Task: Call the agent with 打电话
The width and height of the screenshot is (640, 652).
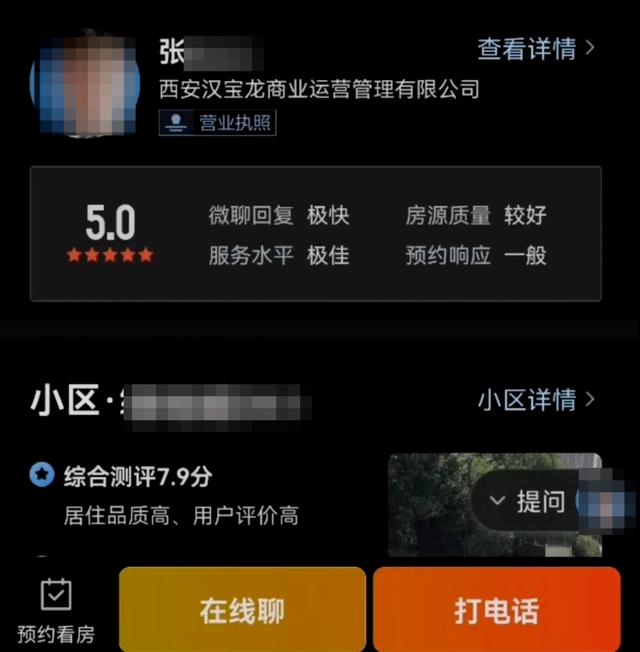Action: point(497,610)
